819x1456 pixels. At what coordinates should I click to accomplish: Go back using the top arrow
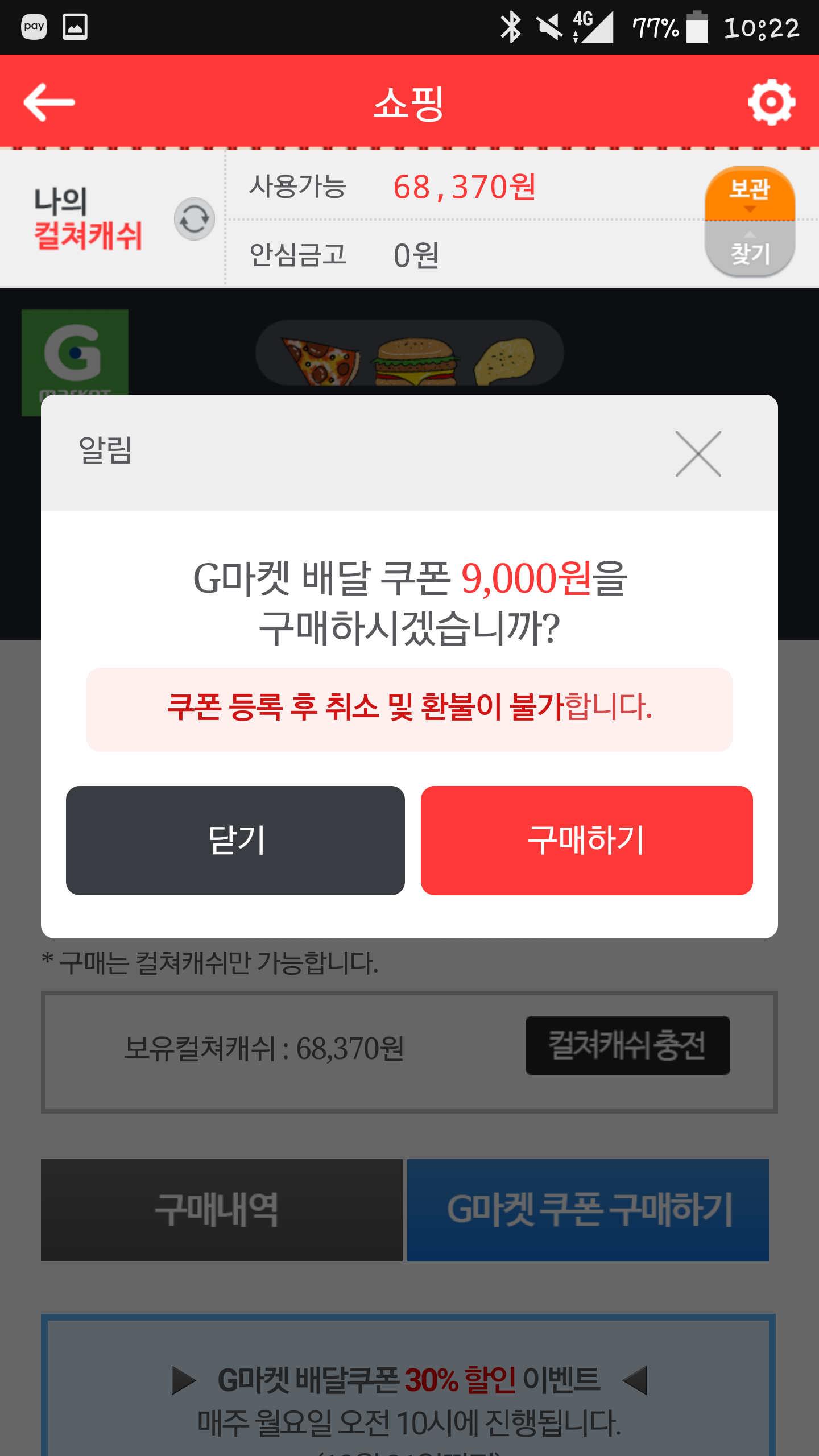[x=49, y=102]
